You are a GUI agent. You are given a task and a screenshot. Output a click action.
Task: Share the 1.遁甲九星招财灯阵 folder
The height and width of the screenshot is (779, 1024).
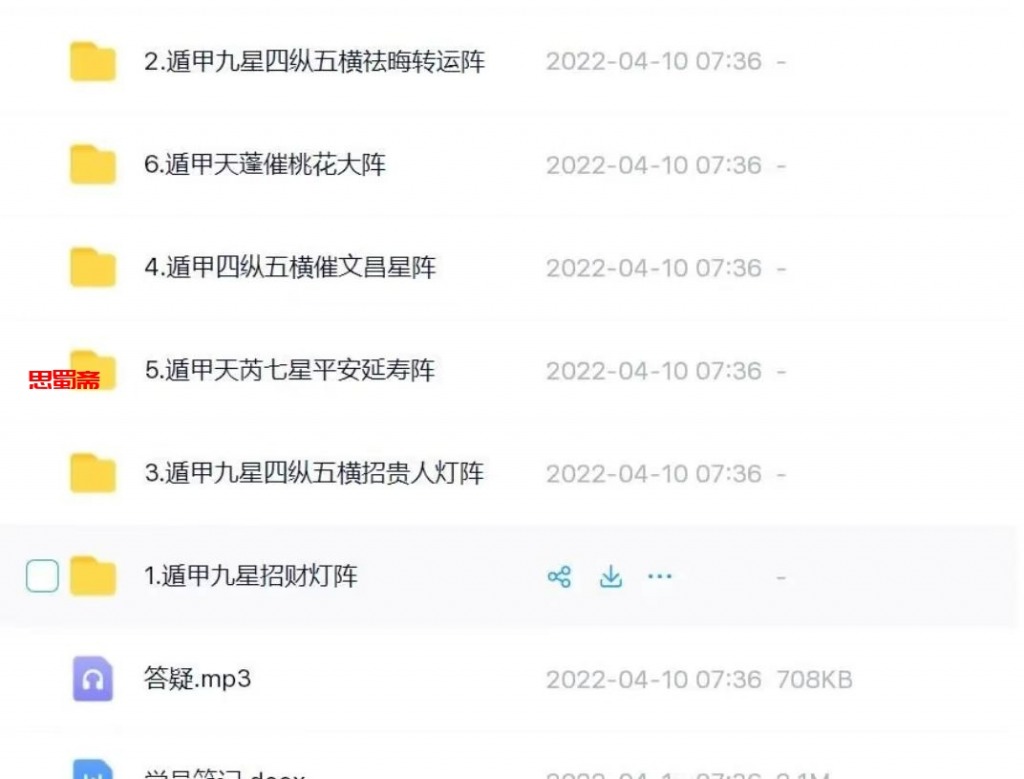[559, 577]
